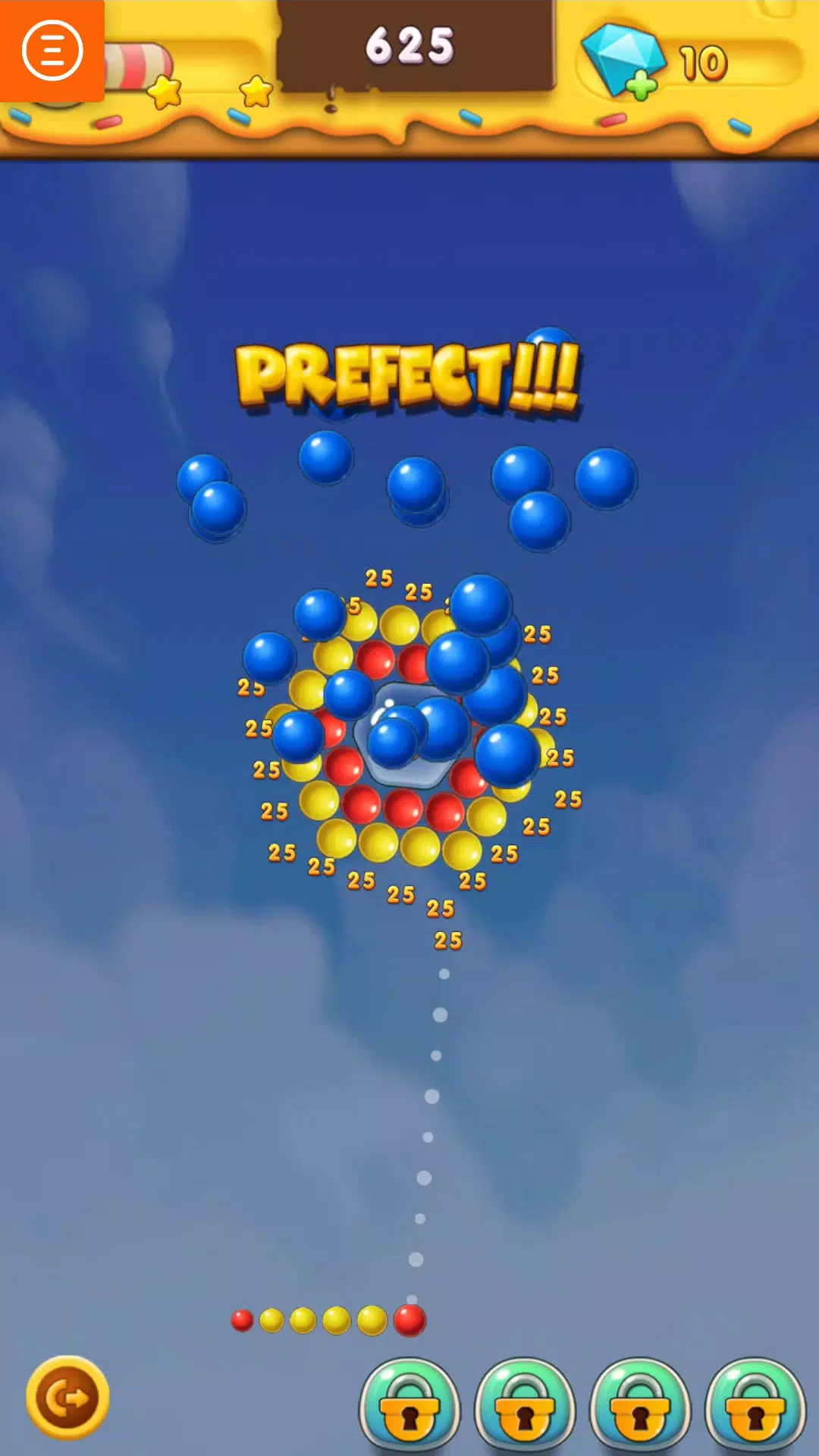
Task: Tap the yellow exit arrow button
Action: 67,1397
